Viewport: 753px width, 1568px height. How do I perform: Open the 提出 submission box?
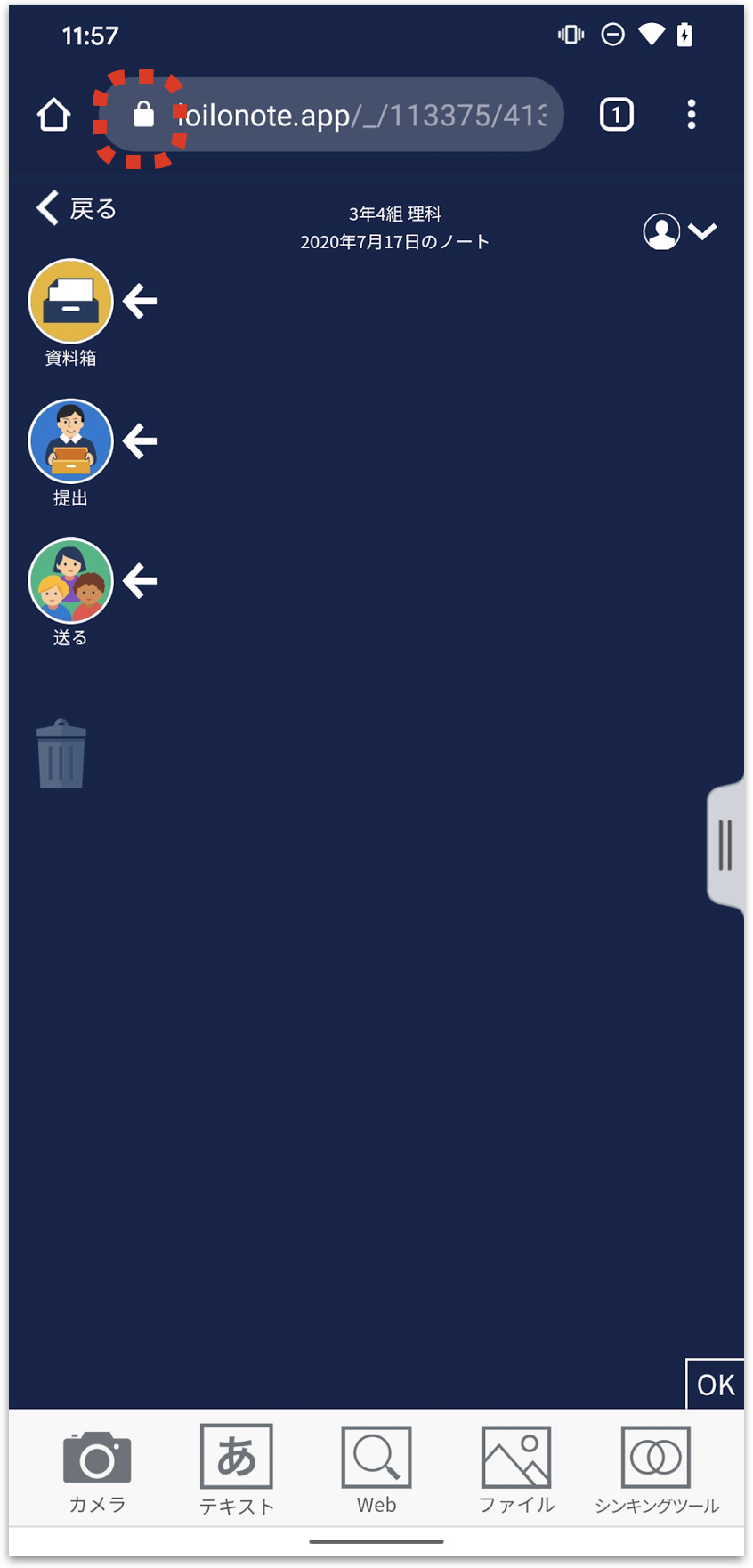[71, 441]
